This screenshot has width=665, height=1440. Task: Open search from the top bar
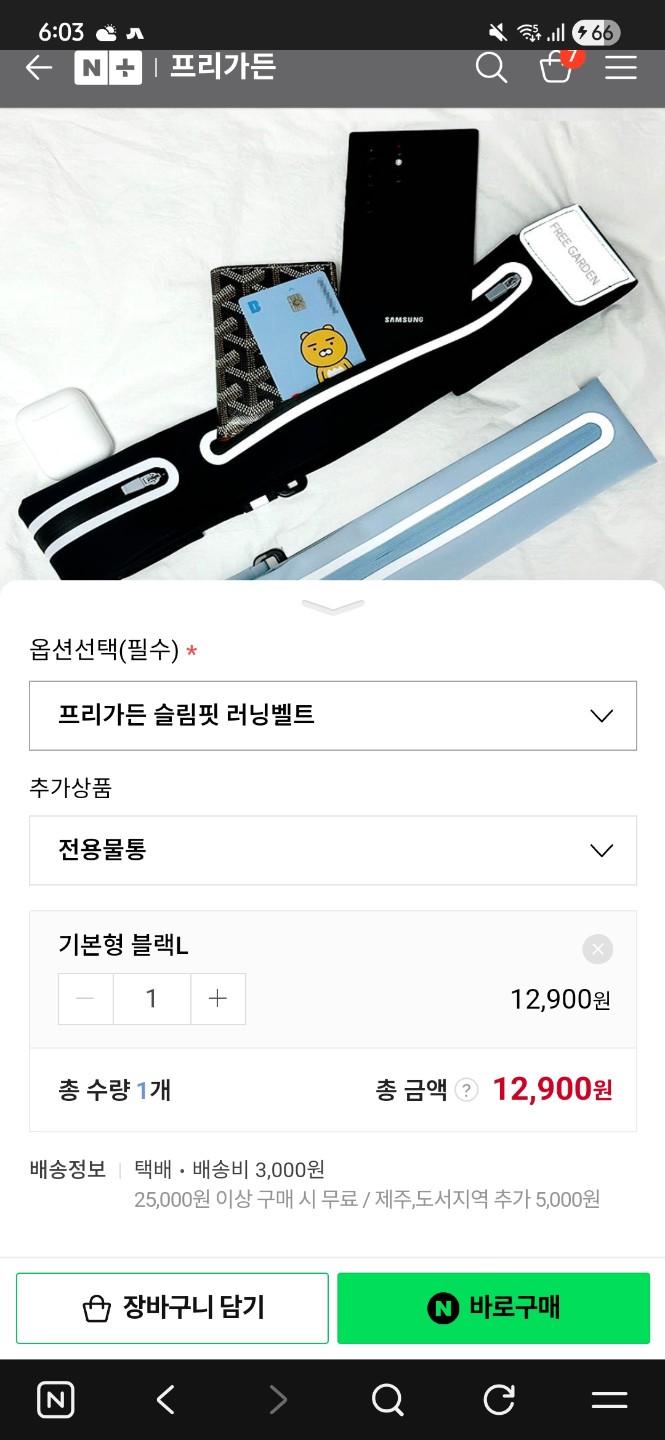pos(491,68)
